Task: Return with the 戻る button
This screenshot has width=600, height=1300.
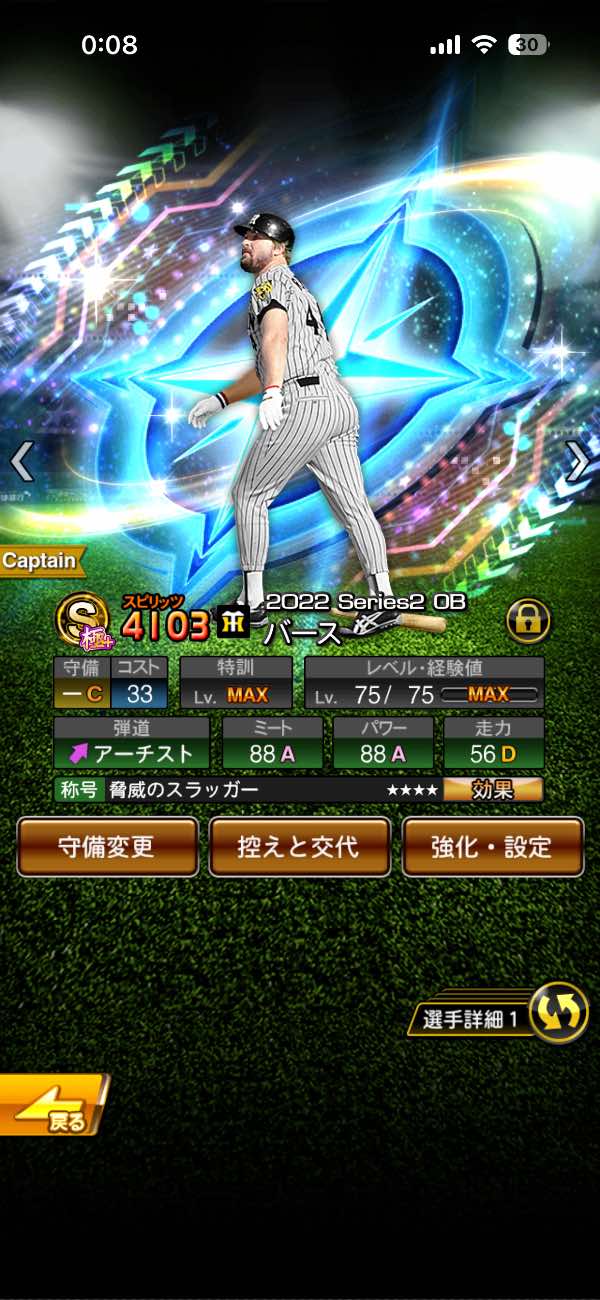Action: [55, 1106]
